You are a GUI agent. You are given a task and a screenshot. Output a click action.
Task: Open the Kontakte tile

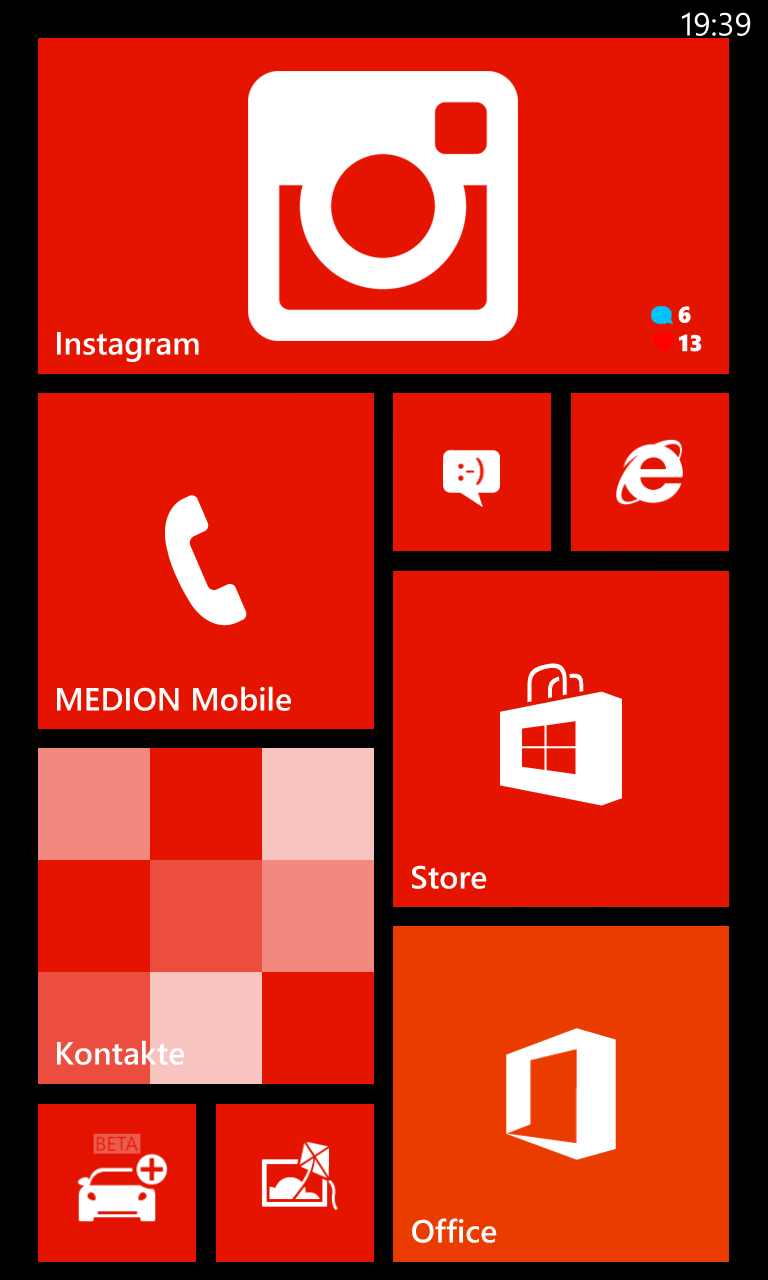[206, 916]
